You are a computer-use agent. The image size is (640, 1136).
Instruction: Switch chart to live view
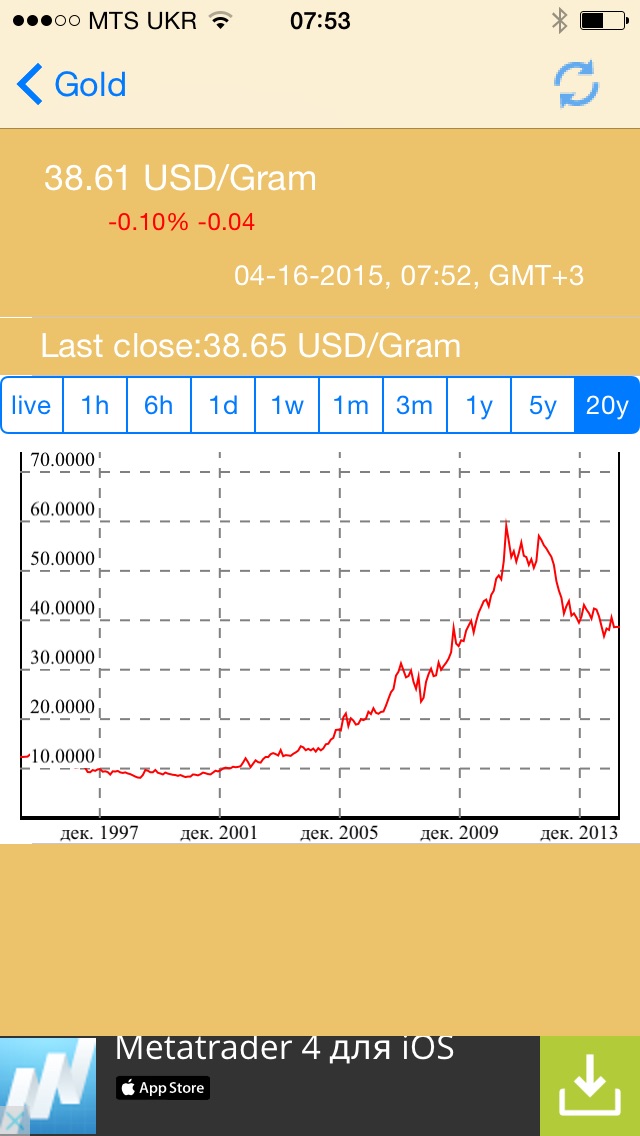click(32, 405)
